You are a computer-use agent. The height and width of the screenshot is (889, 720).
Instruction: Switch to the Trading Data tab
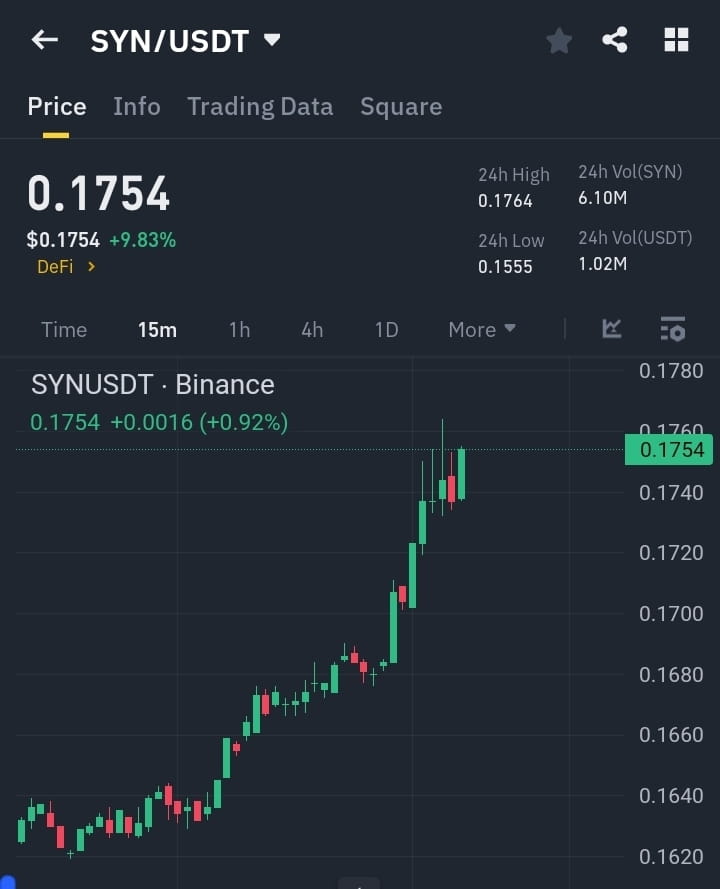(x=260, y=106)
